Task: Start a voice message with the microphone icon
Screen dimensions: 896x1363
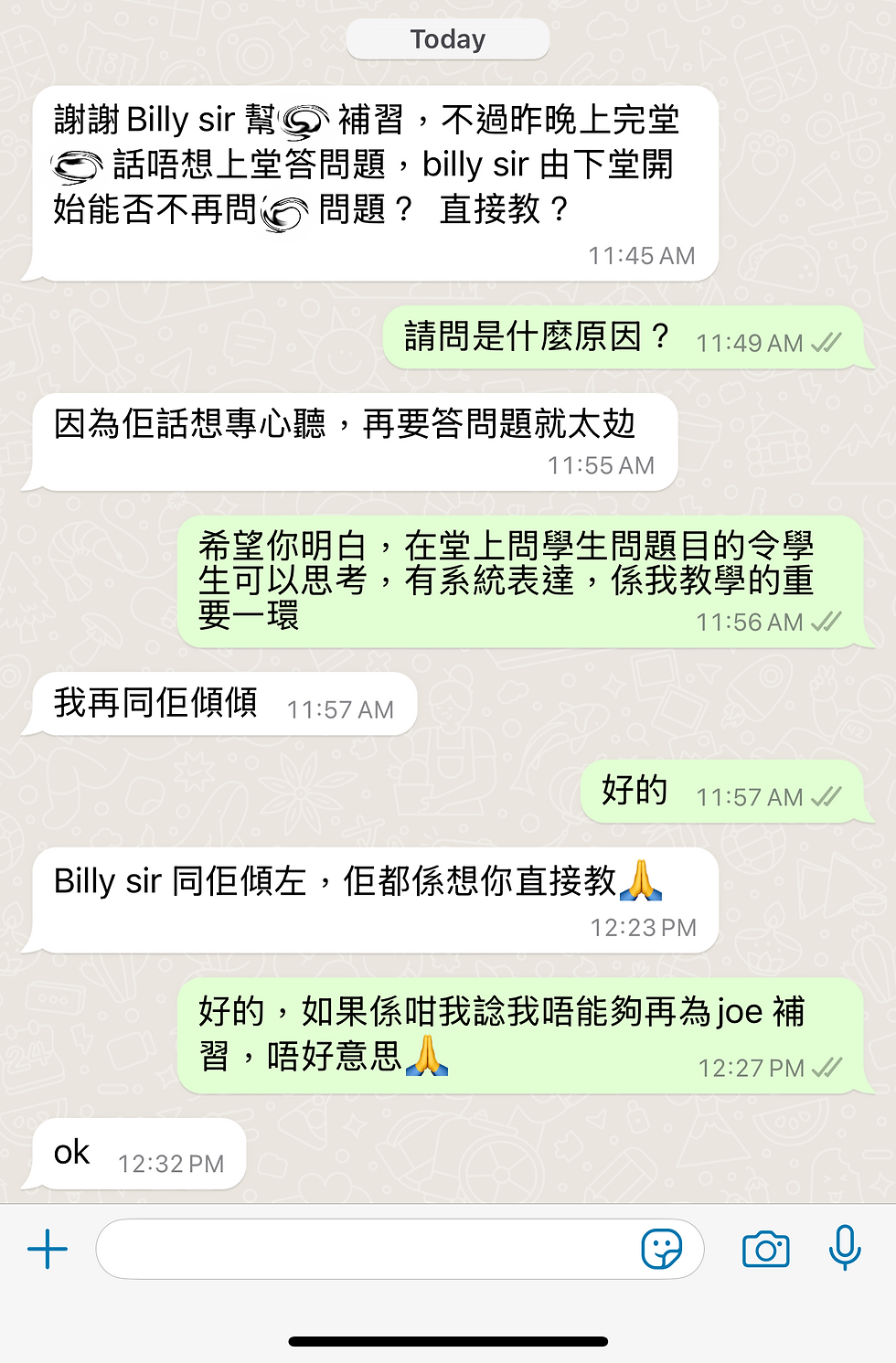Action: click(846, 1248)
